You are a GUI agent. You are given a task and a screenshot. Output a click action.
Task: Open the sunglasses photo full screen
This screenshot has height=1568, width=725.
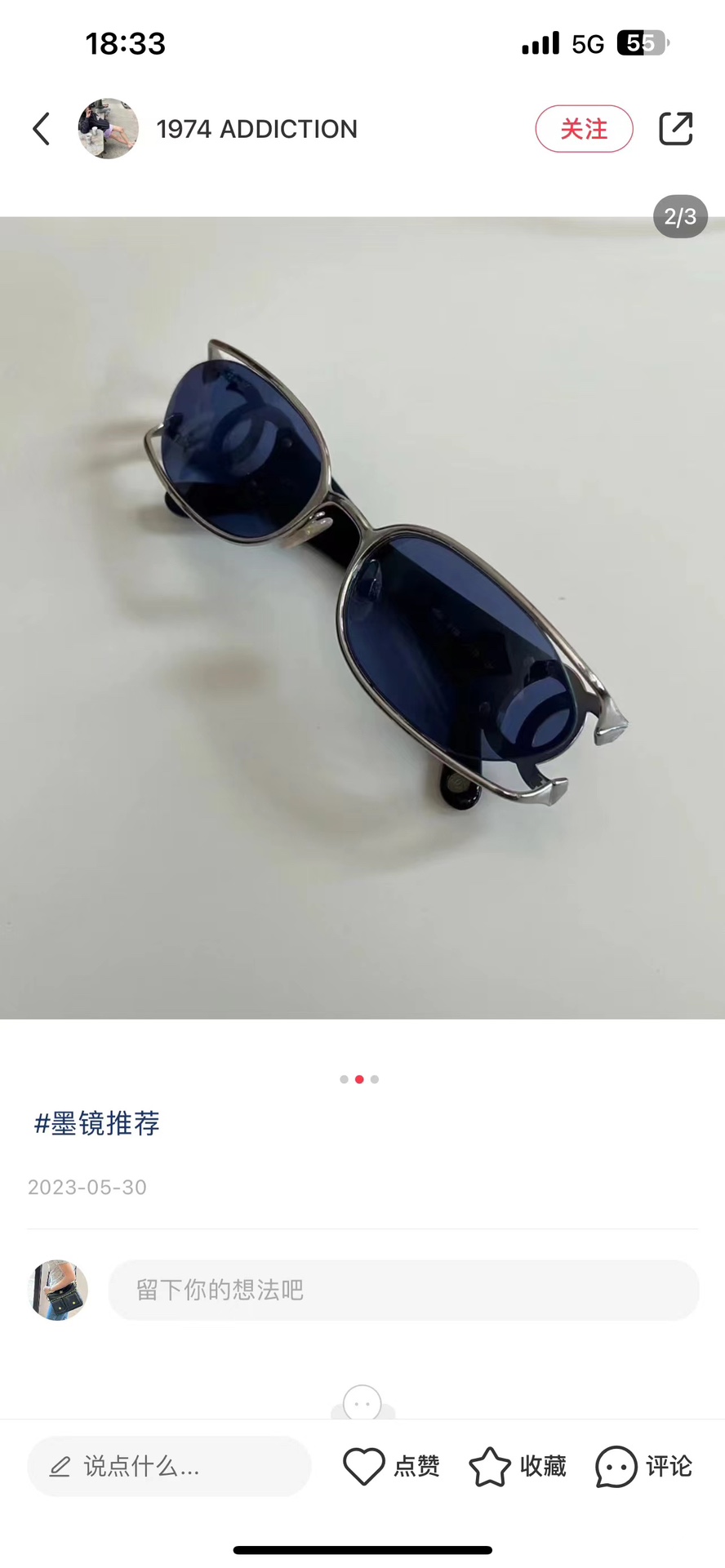(362, 617)
